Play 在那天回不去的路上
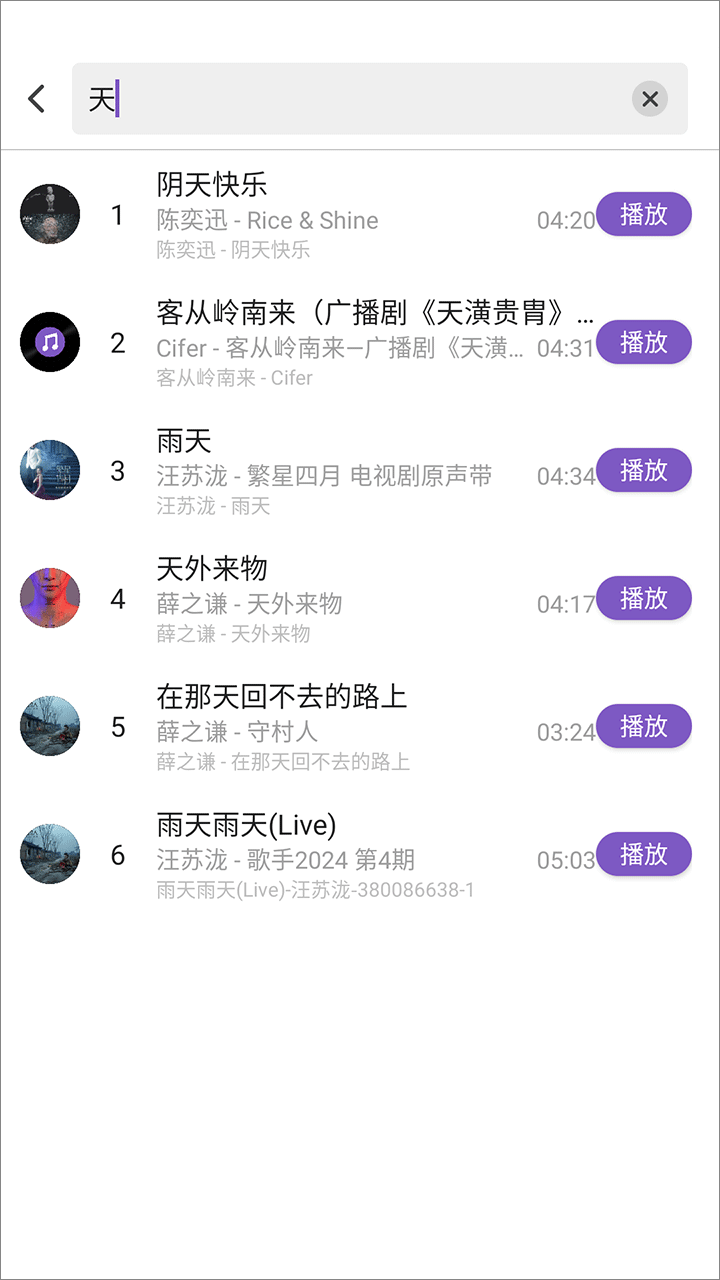 coord(644,727)
